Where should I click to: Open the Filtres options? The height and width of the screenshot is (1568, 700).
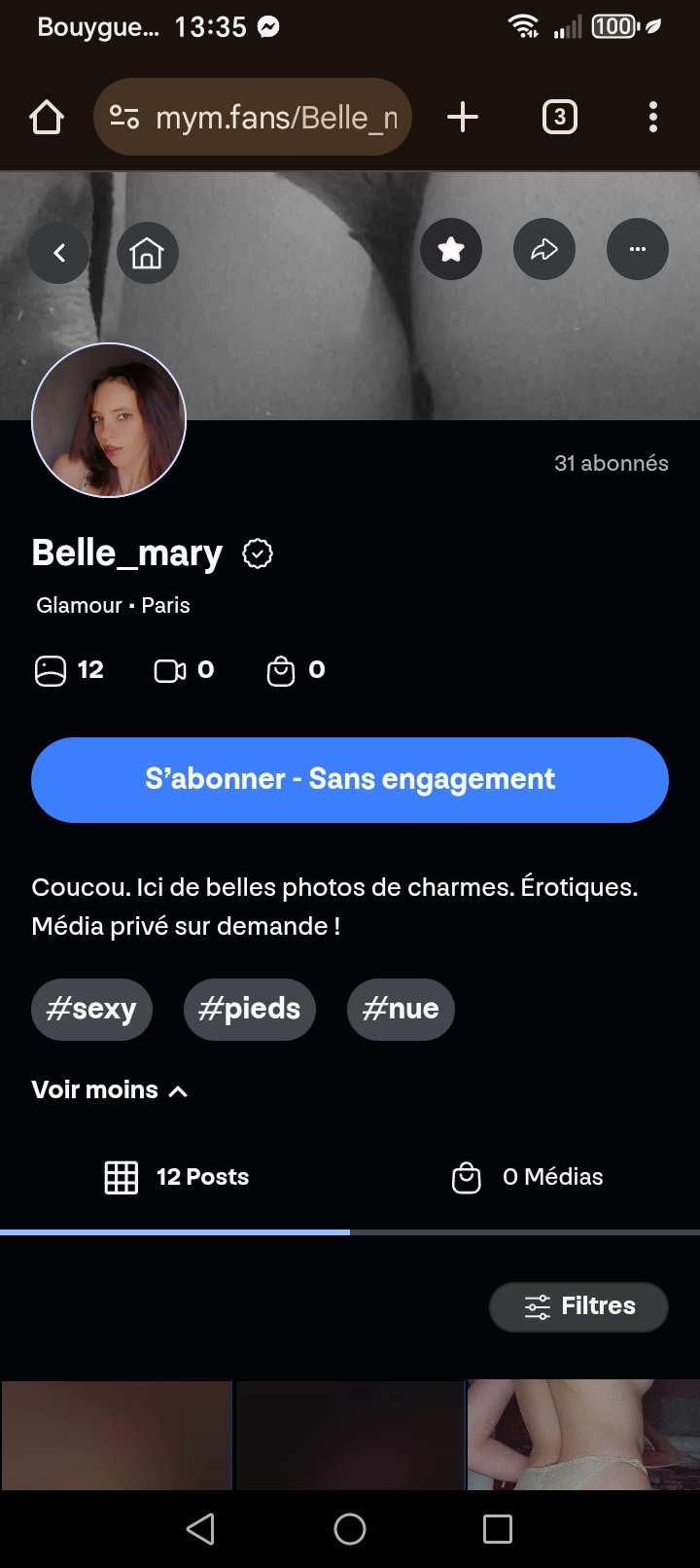(578, 1306)
